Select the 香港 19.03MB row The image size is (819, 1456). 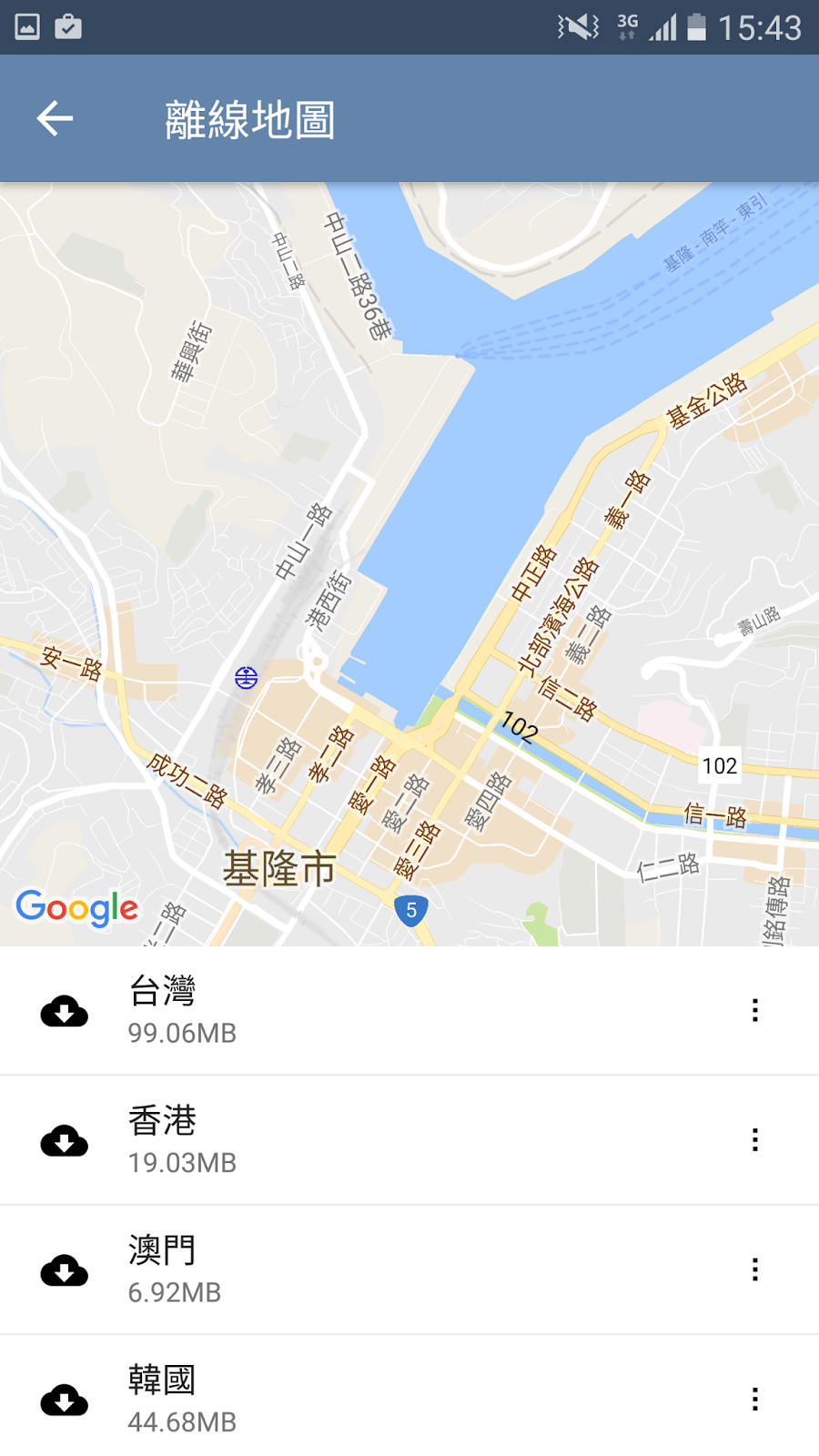coord(409,1140)
